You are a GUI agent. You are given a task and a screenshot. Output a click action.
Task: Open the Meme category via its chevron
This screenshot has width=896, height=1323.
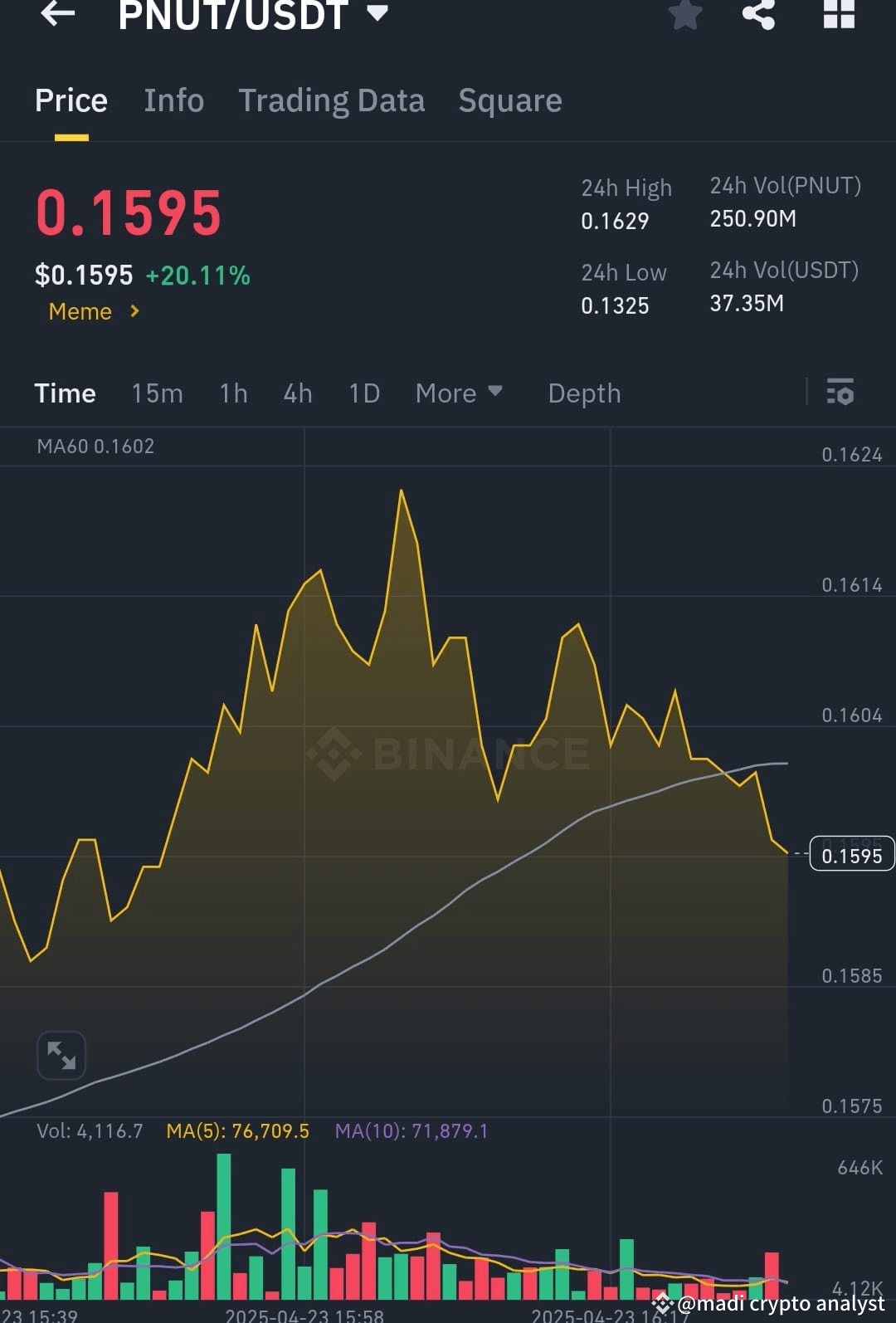click(x=133, y=312)
